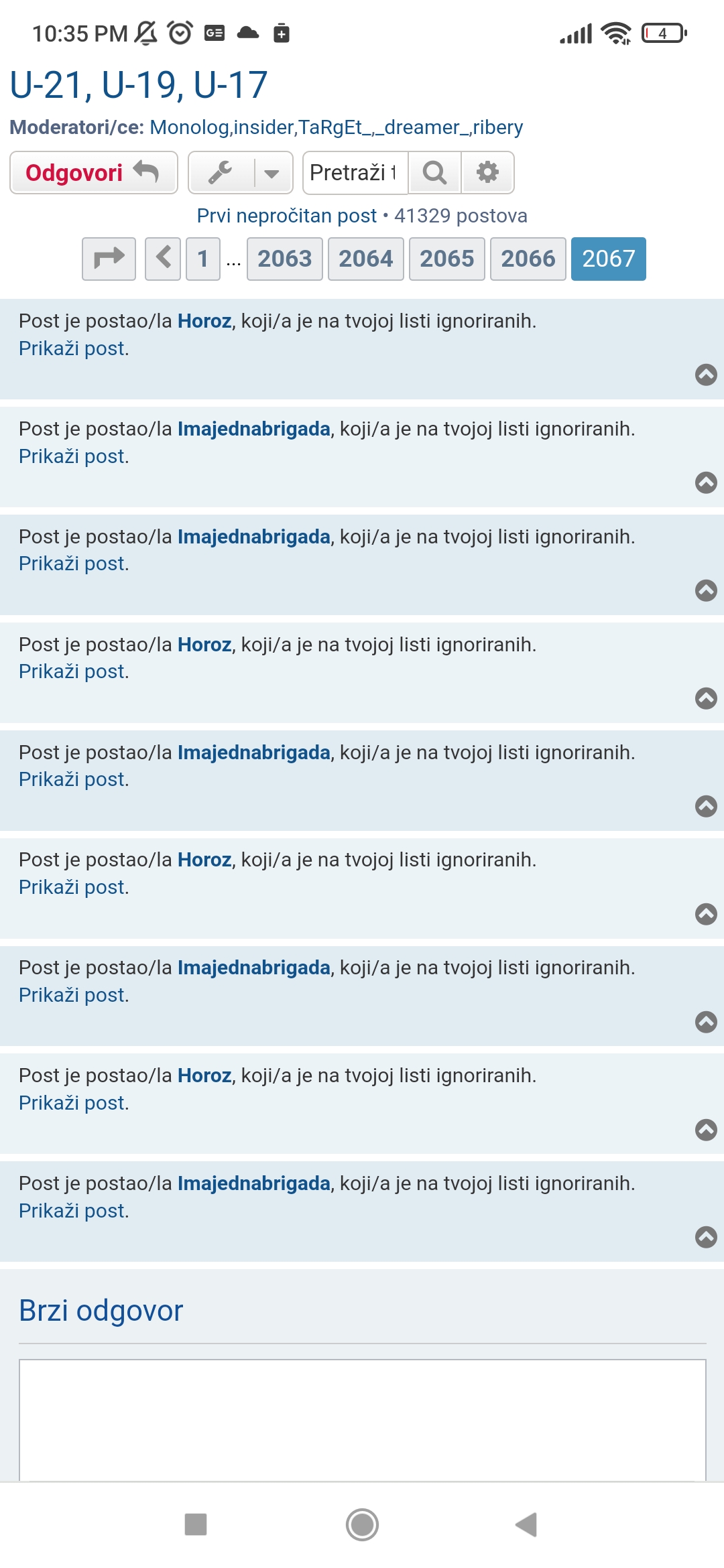724x1568 pixels.
Task: Go to page 2063
Action: point(285,259)
